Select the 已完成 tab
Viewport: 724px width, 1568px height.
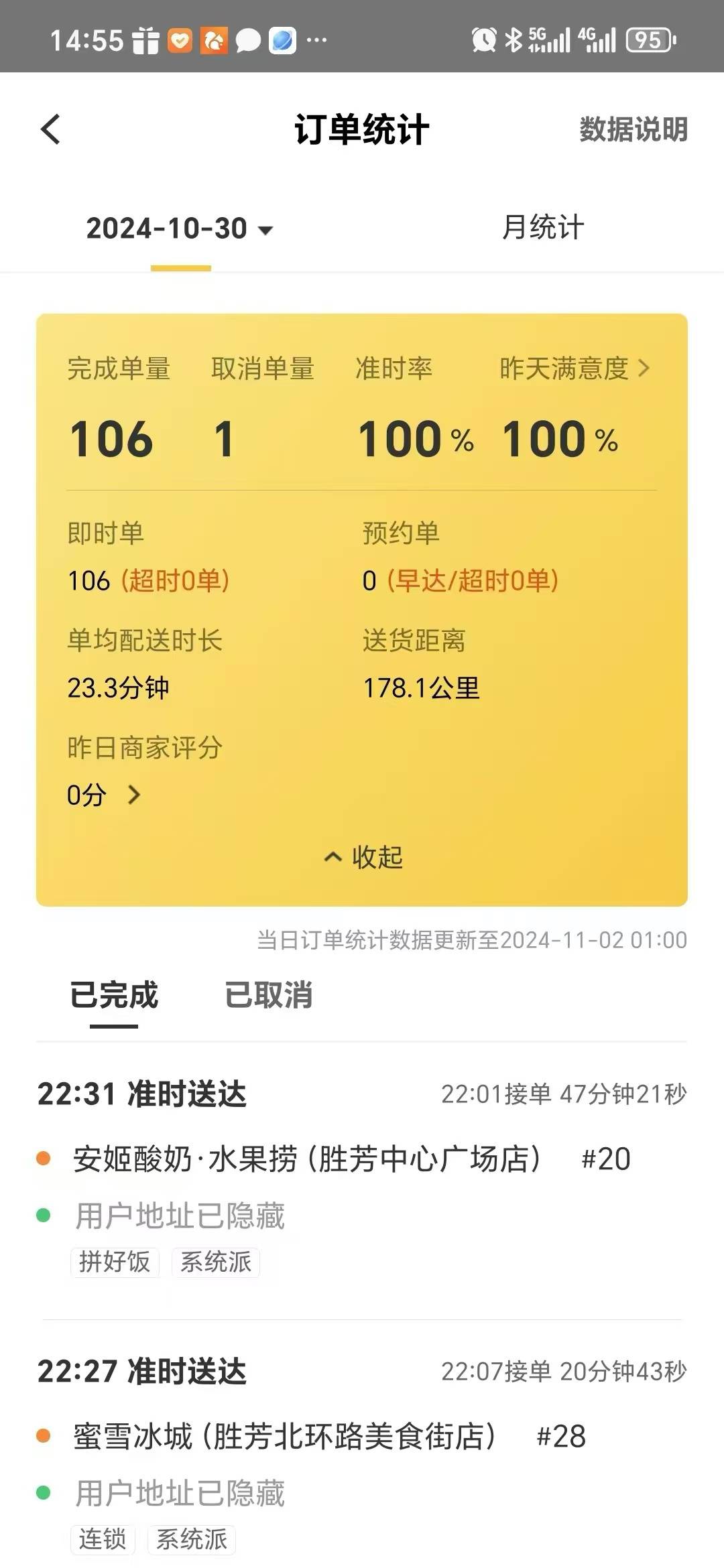(114, 995)
